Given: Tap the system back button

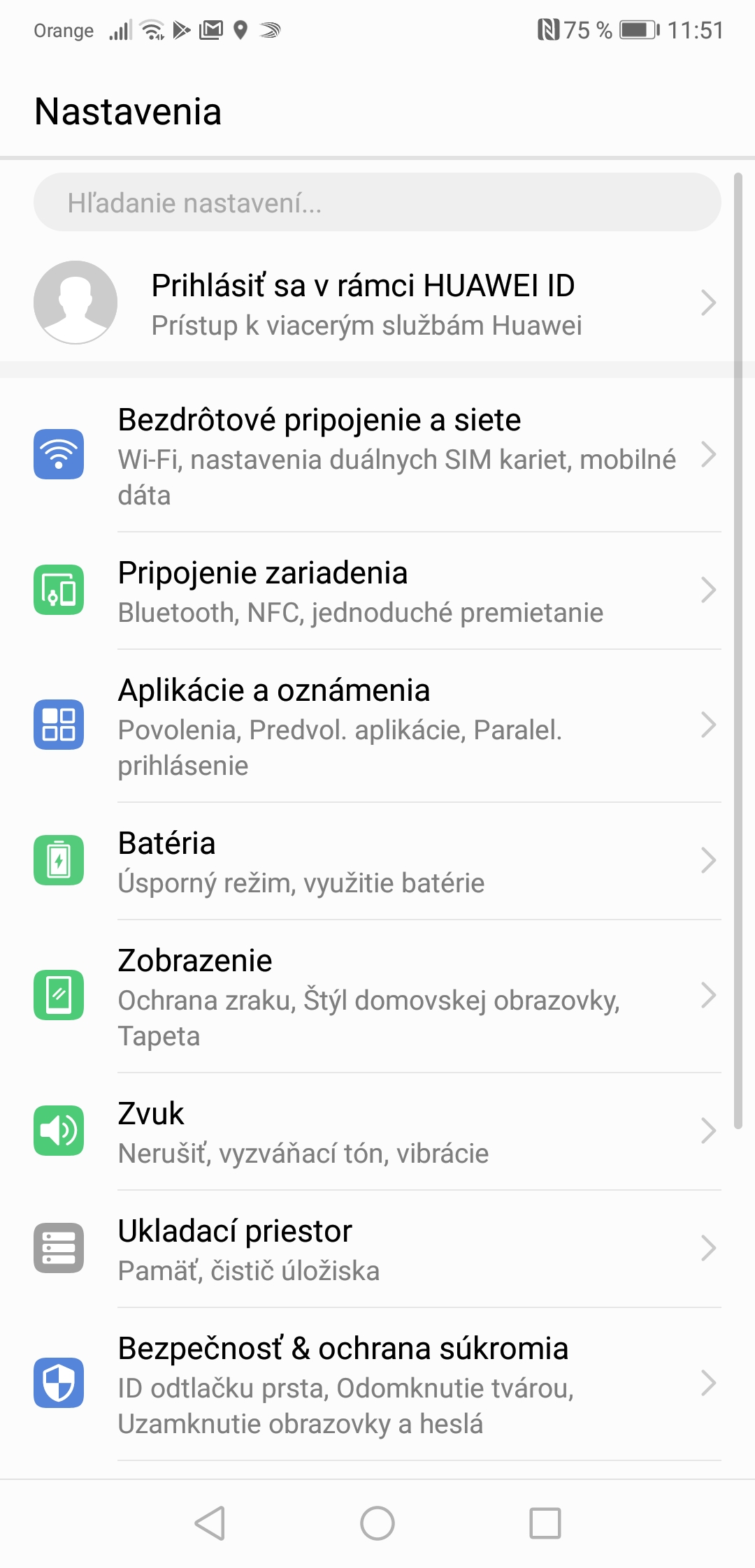Looking at the screenshot, I should coord(210,1523).
